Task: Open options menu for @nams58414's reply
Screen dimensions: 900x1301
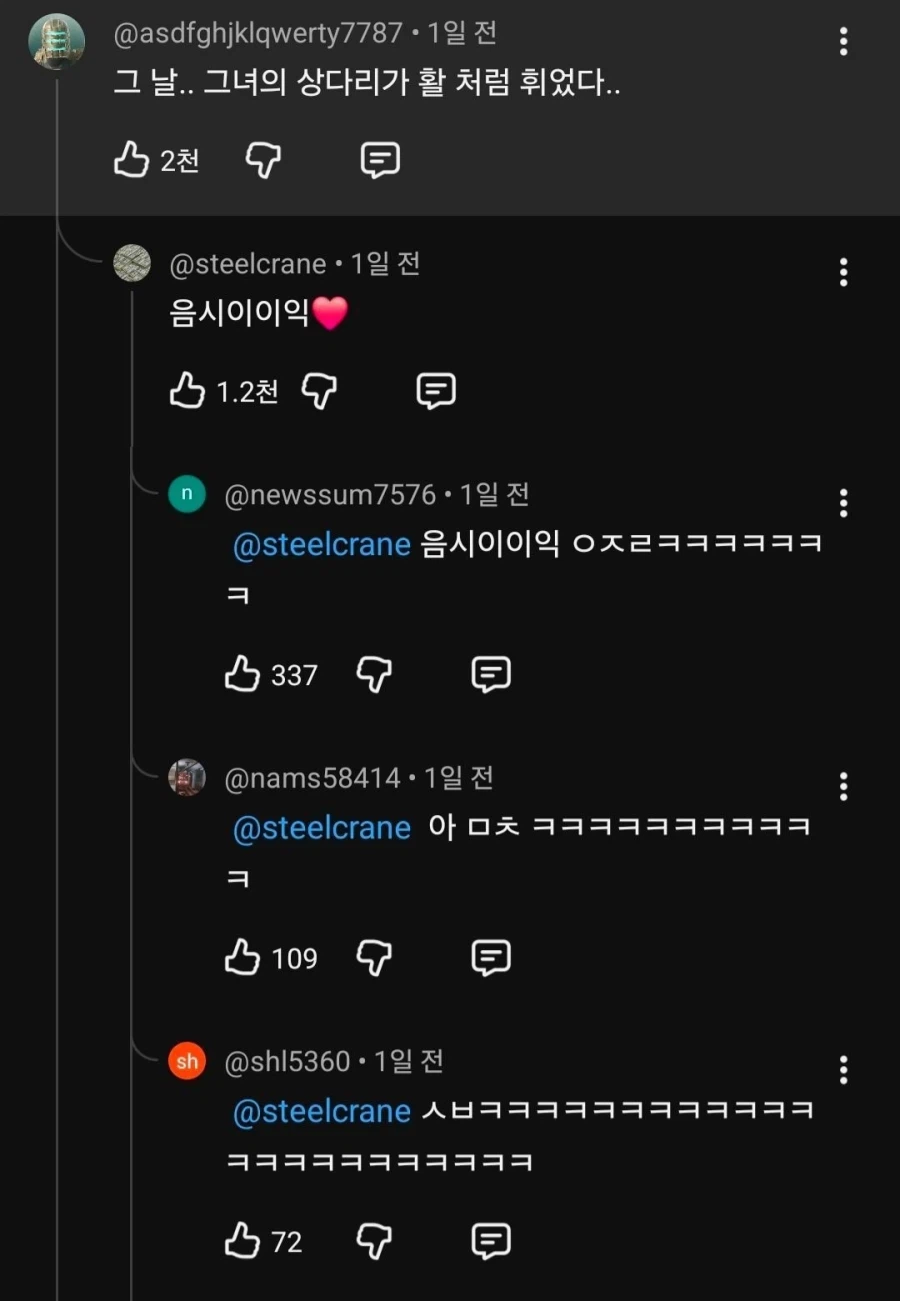Action: point(843,787)
